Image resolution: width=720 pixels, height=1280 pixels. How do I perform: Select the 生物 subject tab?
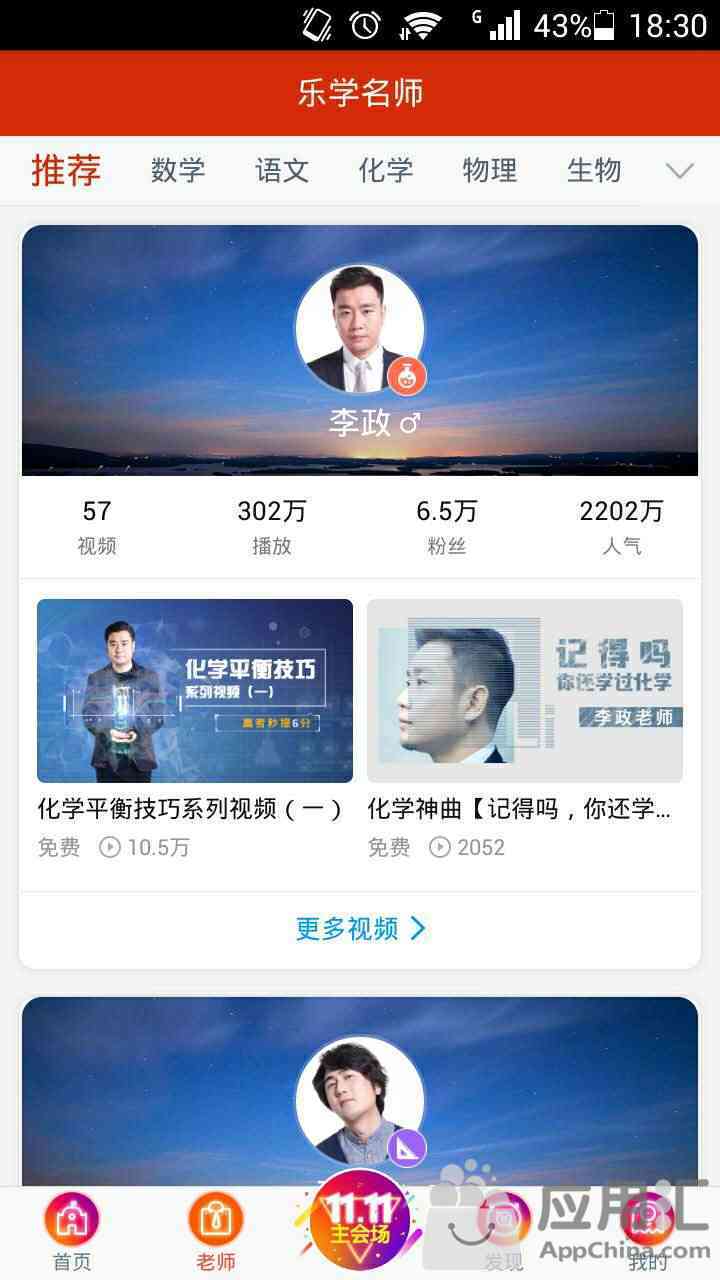point(594,171)
